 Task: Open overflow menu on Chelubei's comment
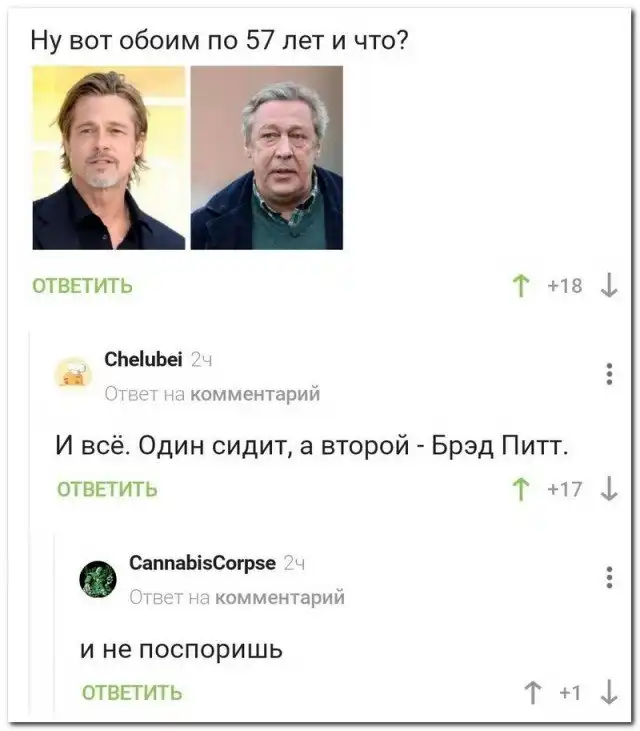pyautogui.click(x=611, y=374)
